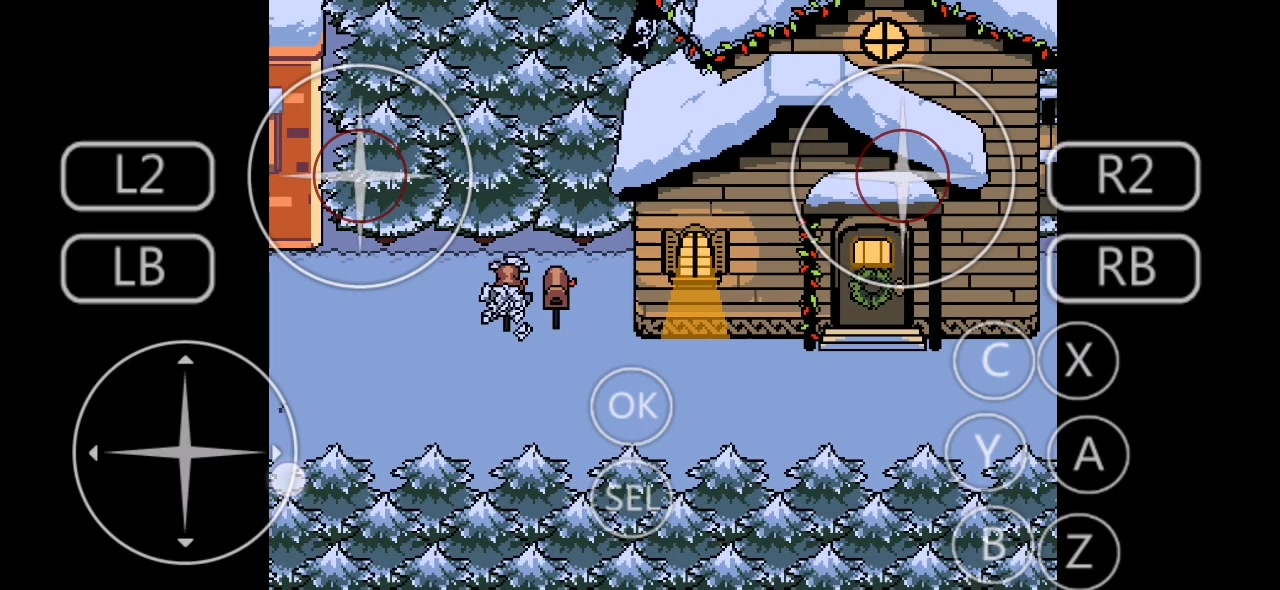Tap the R2 shoulder button
This screenshot has height=590, width=1280.
click(1124, 176)
